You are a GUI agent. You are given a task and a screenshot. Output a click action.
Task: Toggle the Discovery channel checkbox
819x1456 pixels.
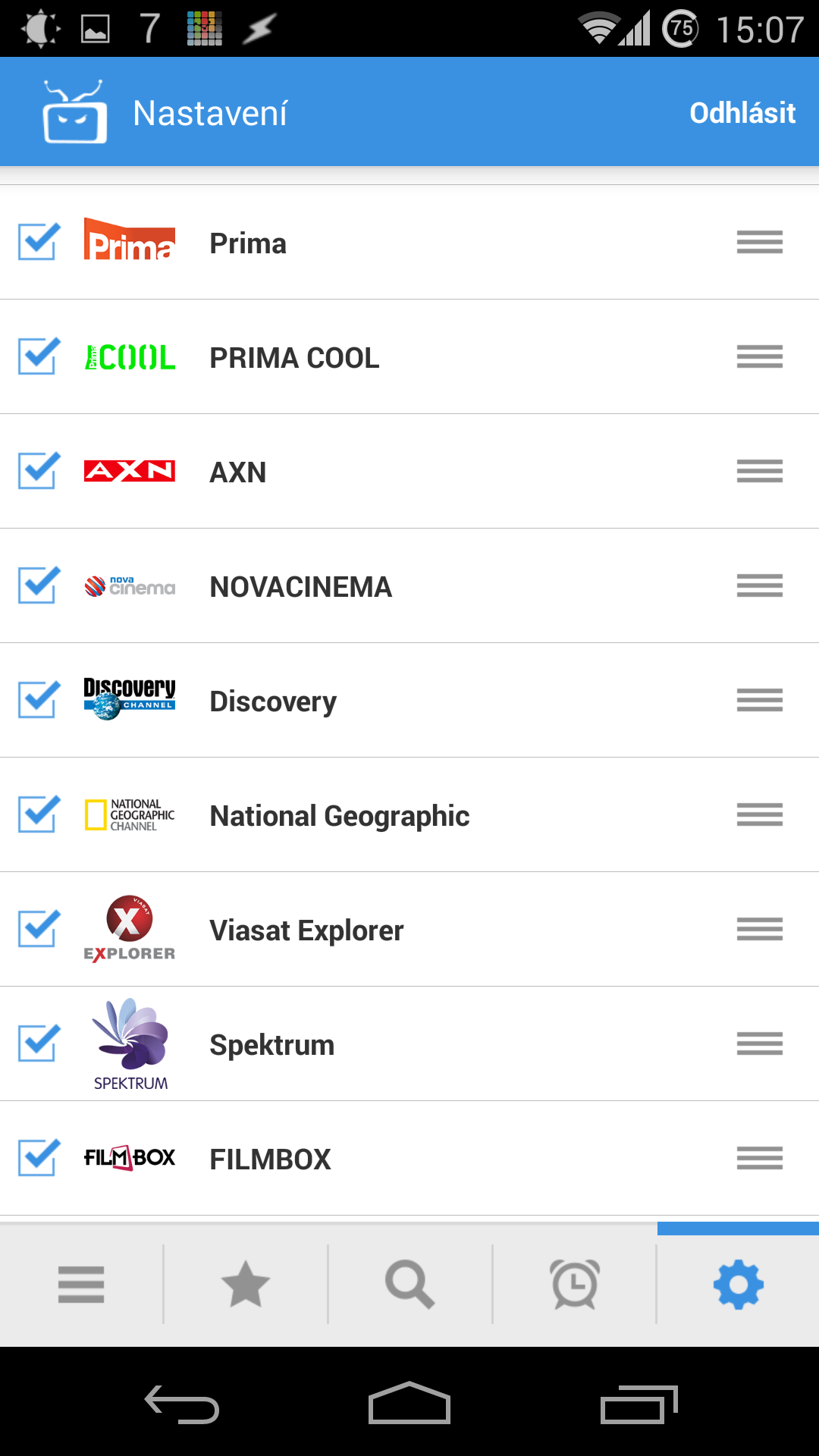[39, 700]
